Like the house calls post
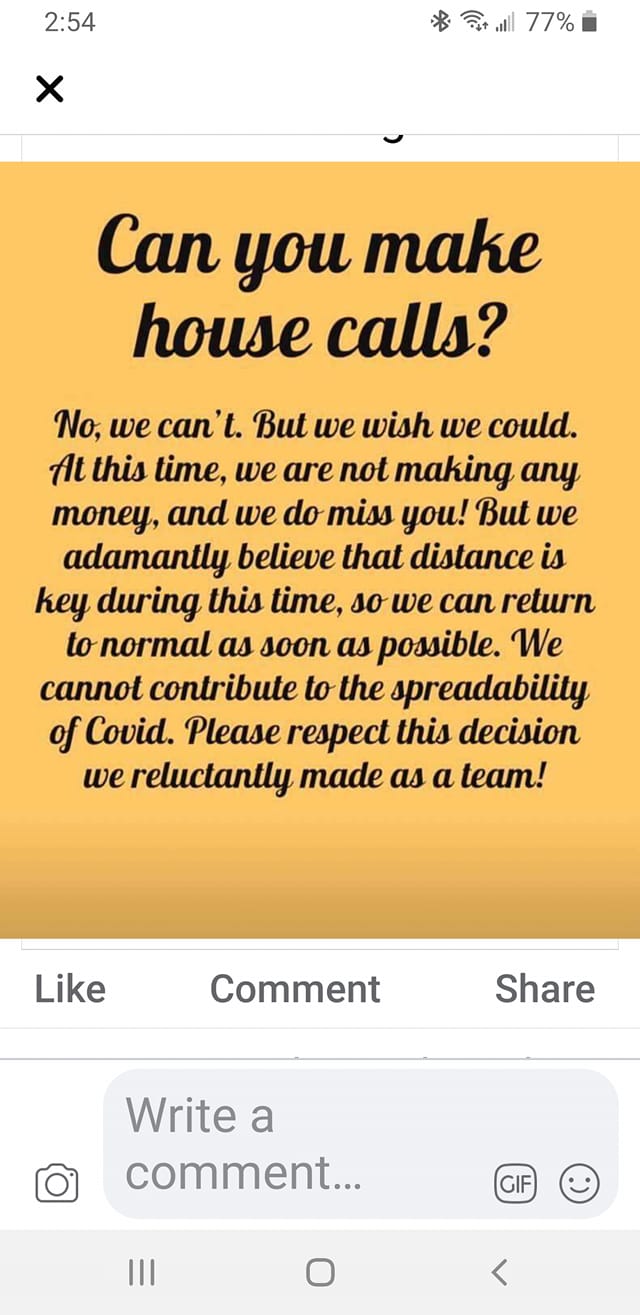Image resolution: width=640 pixels, height=1315 pixels. [70, 989]
